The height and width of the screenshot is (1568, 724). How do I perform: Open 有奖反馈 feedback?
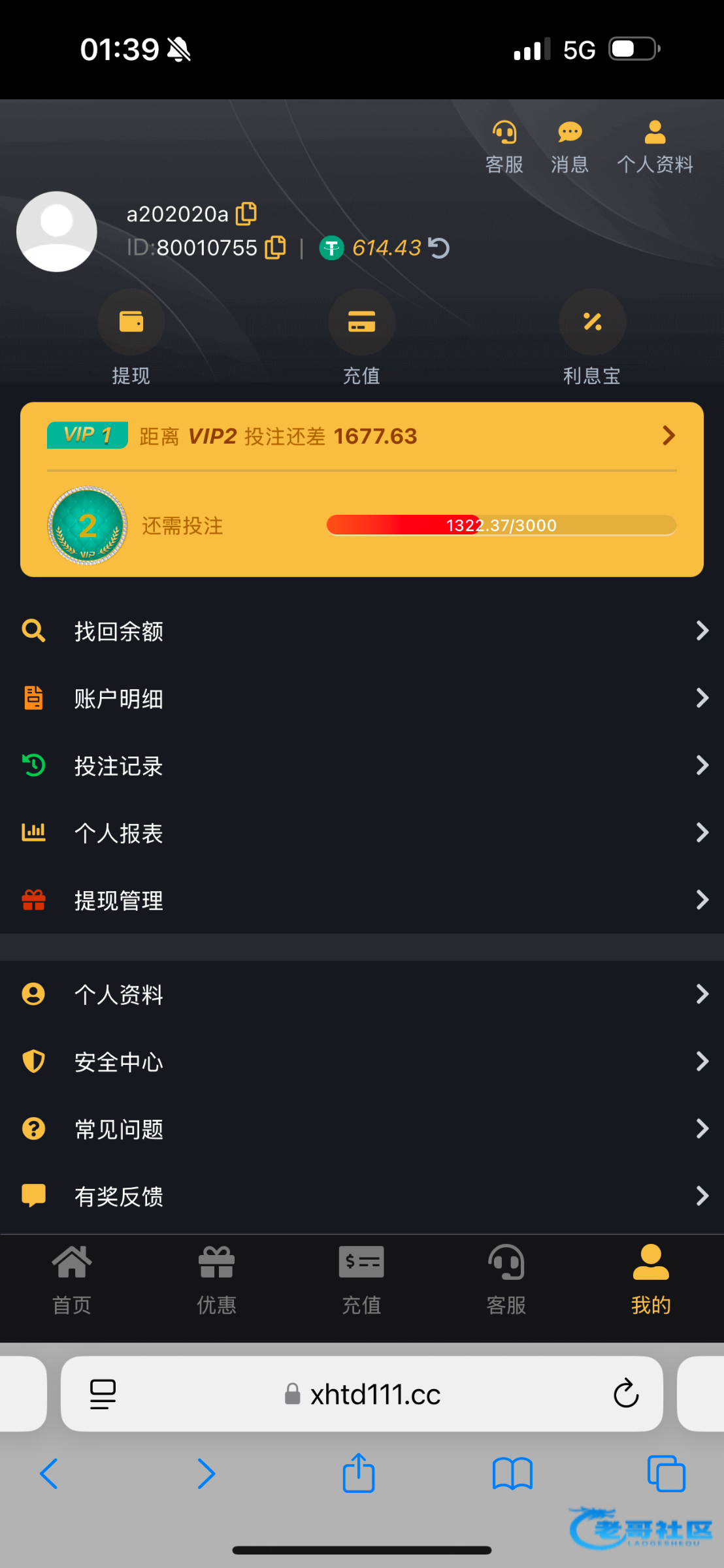pyautogui.click(x=362, y=1196)
